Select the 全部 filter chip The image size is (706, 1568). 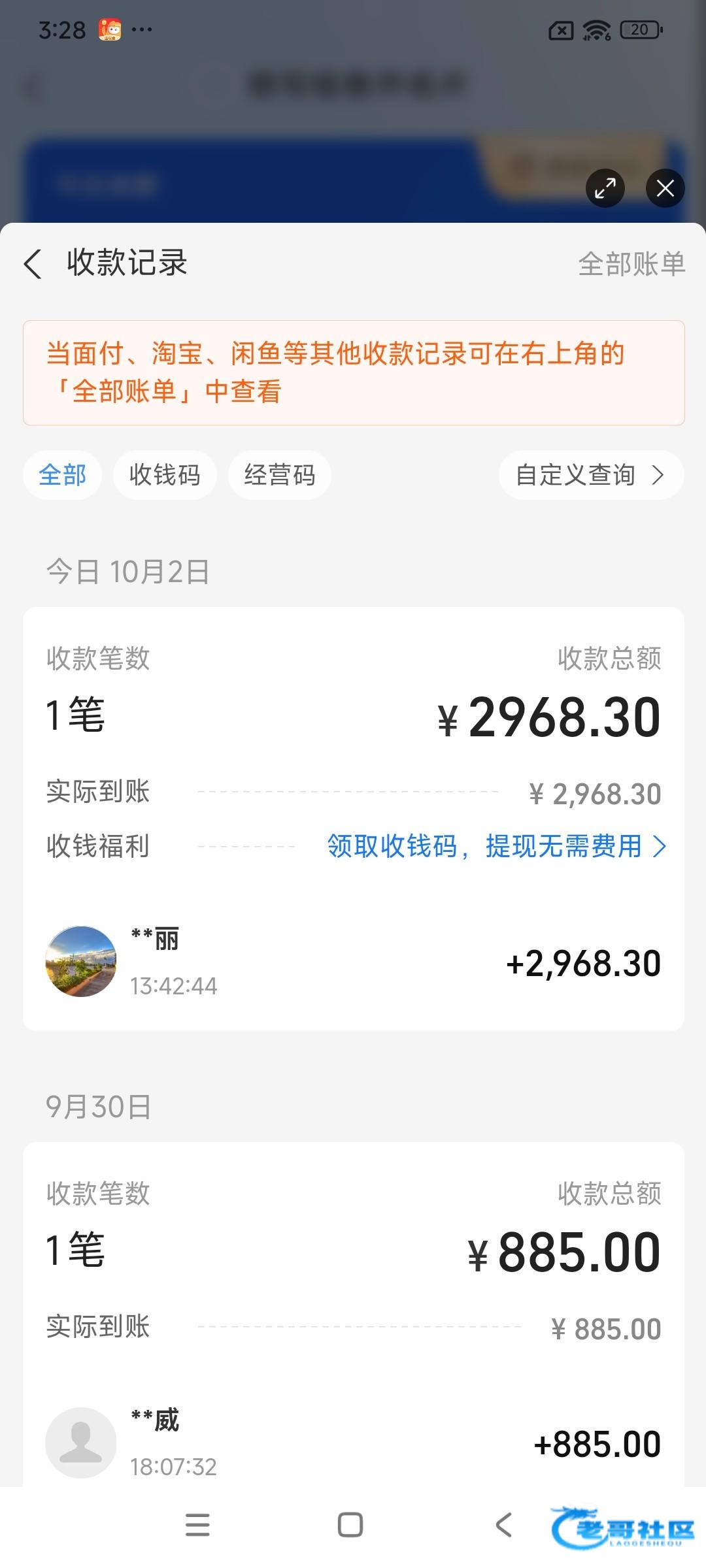pos(62,475)
